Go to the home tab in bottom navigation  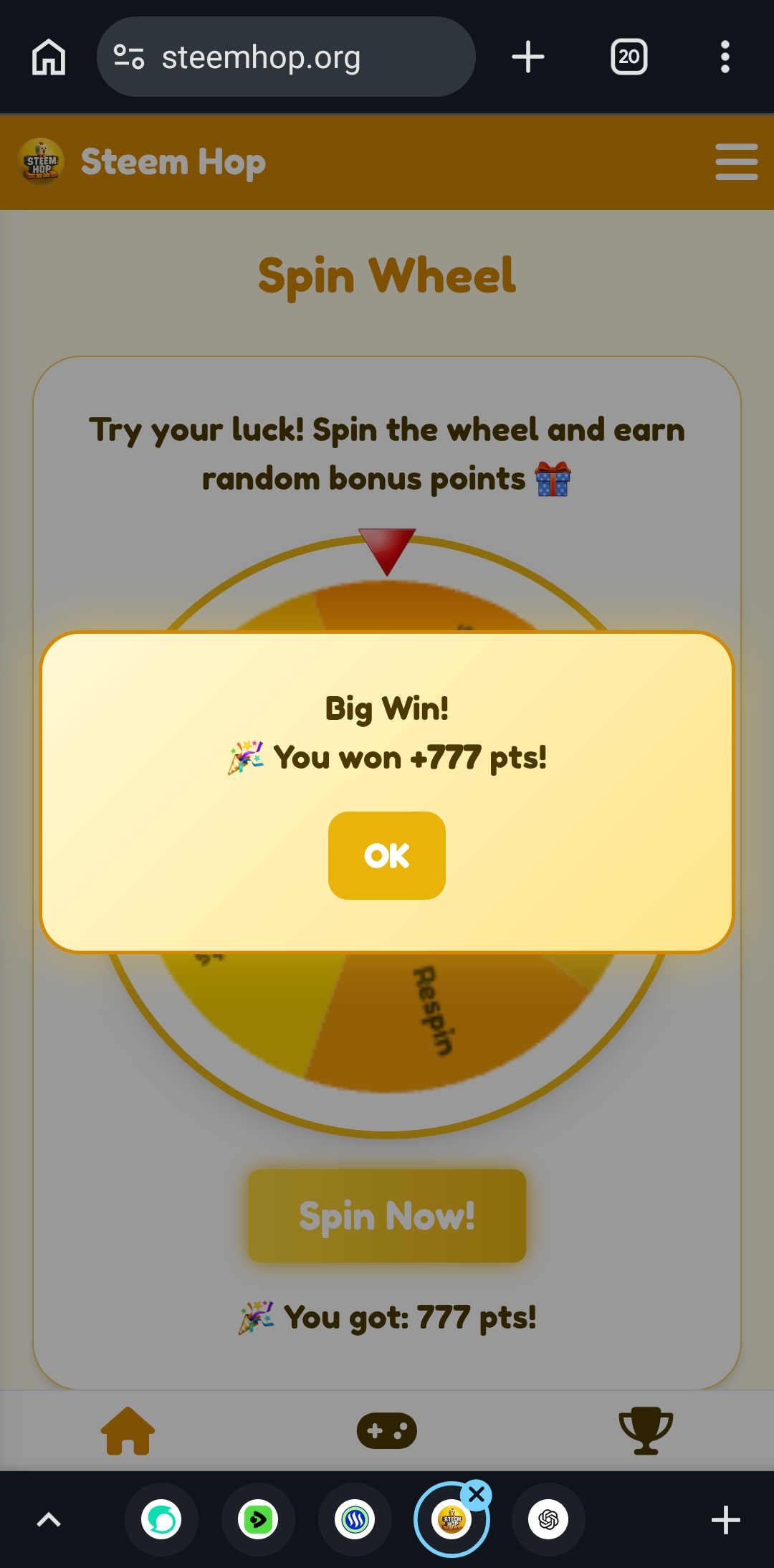tap(128, 1430)
